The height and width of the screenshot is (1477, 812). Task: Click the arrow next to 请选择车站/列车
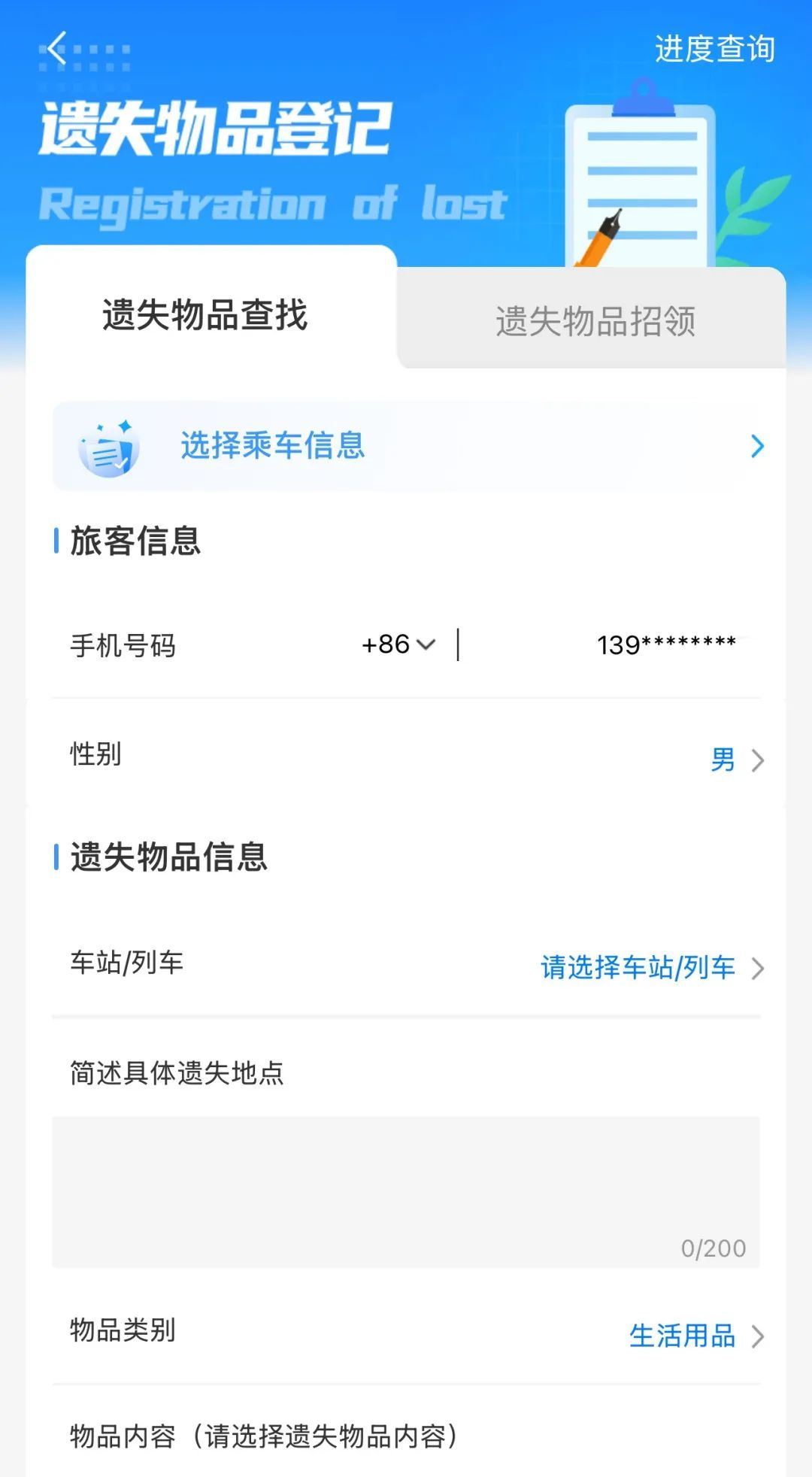point(759,969)
